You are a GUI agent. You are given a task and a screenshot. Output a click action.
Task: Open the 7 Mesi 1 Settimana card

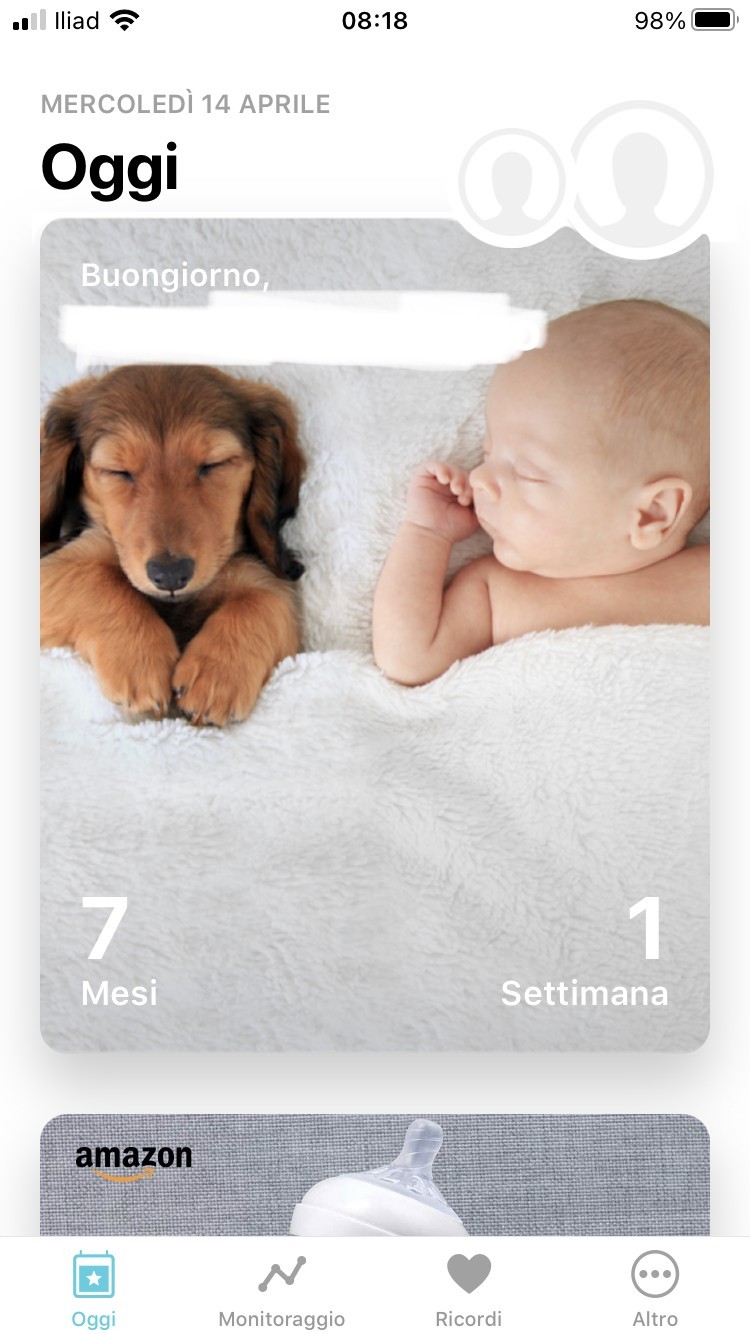pyautogui.click(x=375, y=700)
